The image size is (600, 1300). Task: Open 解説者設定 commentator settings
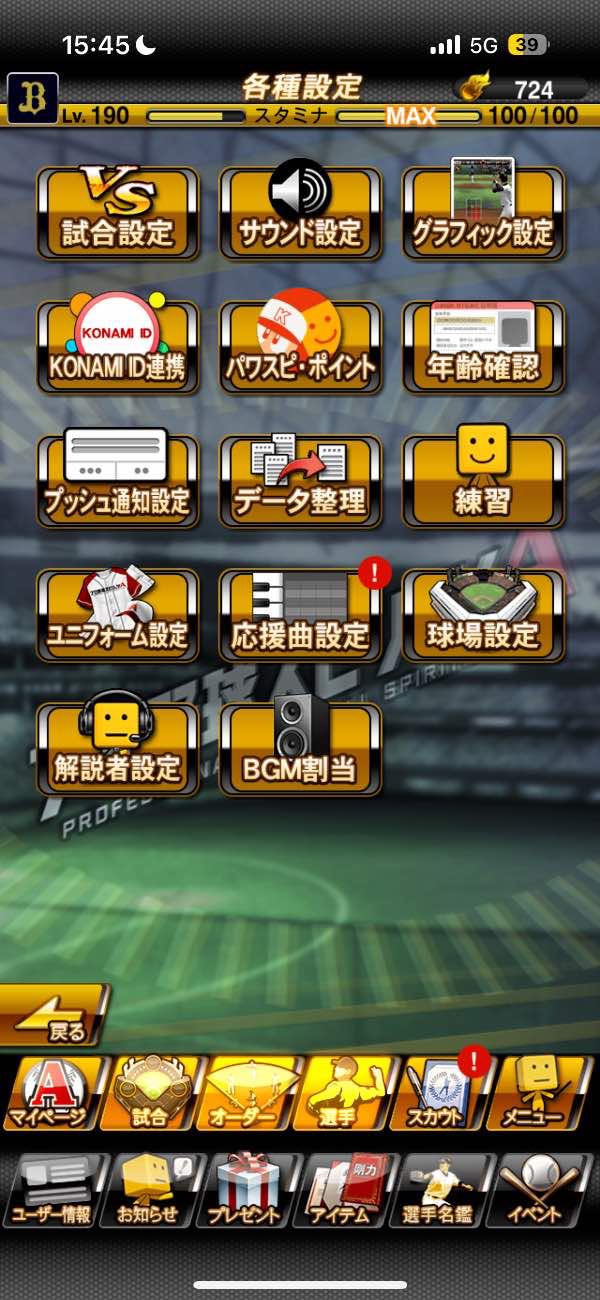point(118,748)
